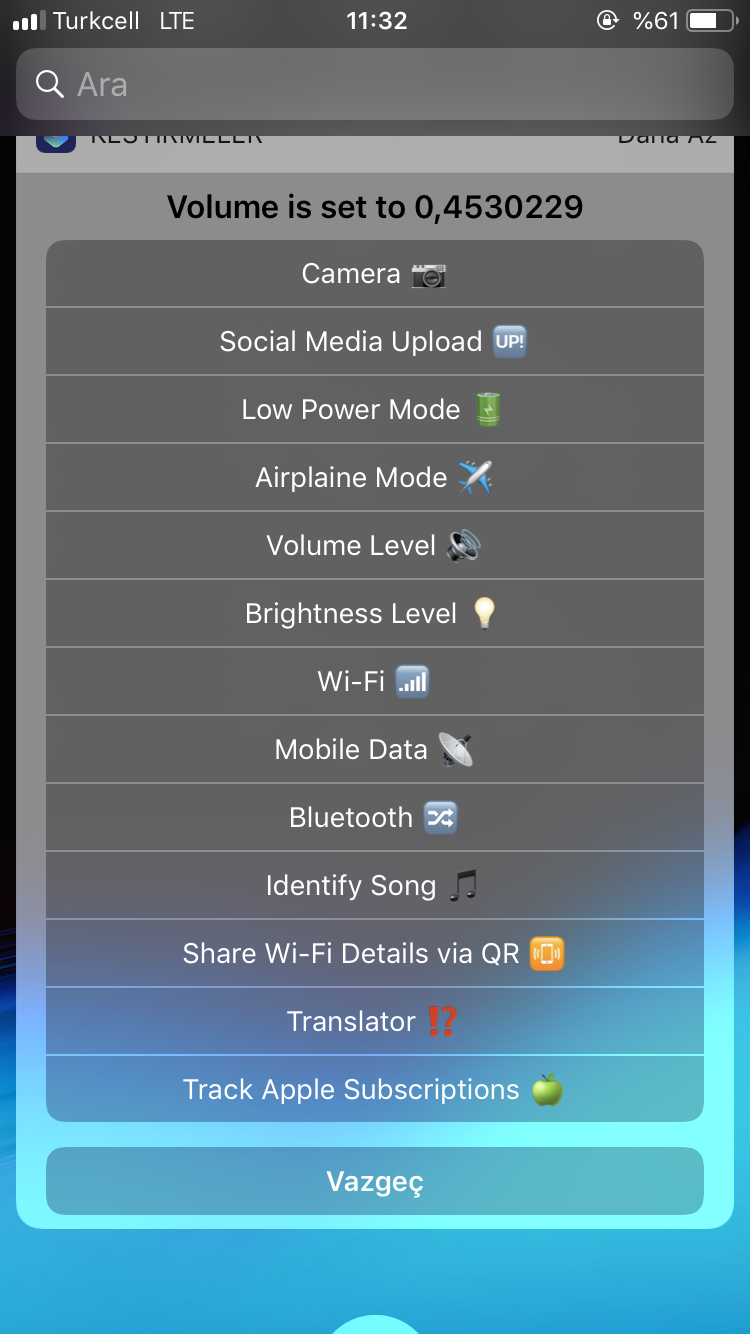The image size is (750, 1334).
Task: Select Social Media Upload
Action: (x=375, y=341)
